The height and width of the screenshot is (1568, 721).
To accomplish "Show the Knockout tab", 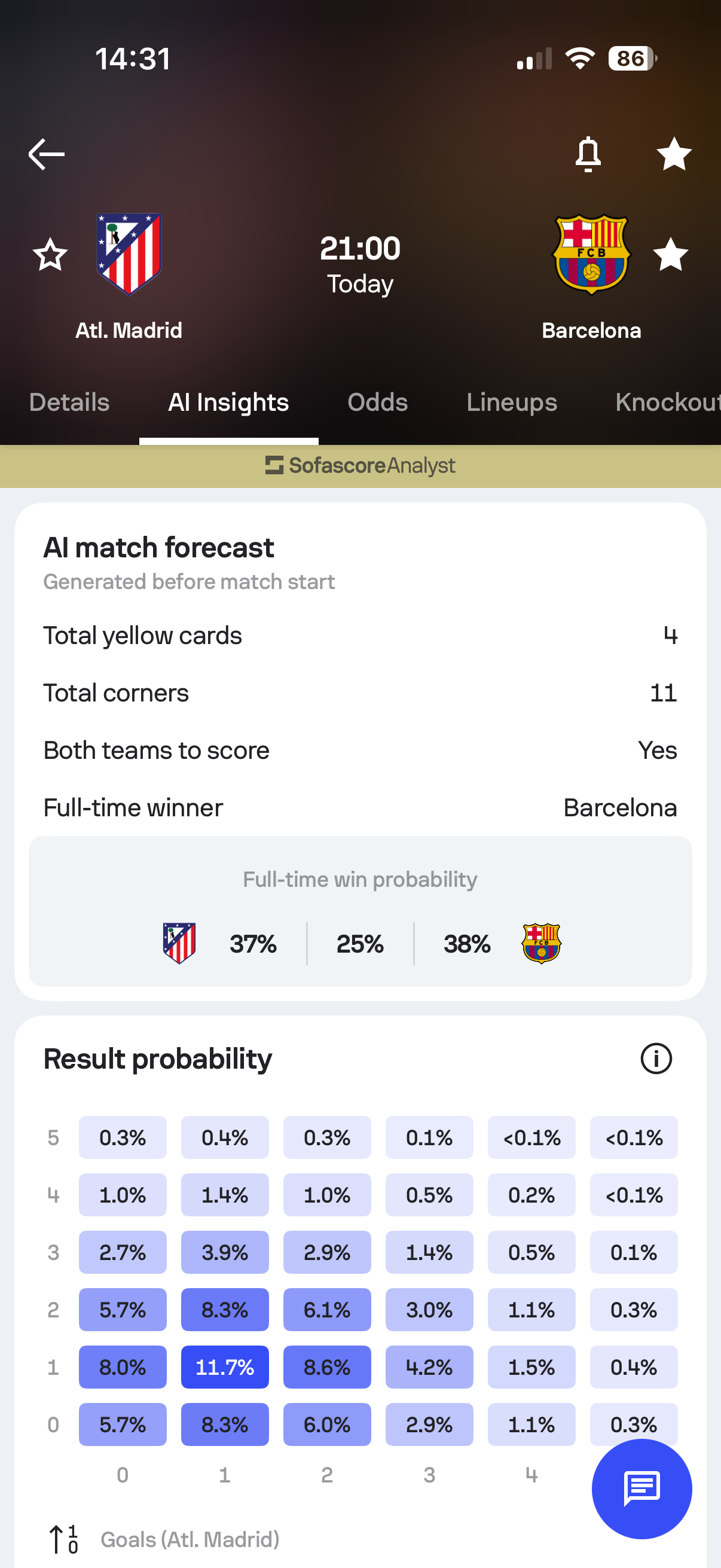I will point(666,402).
